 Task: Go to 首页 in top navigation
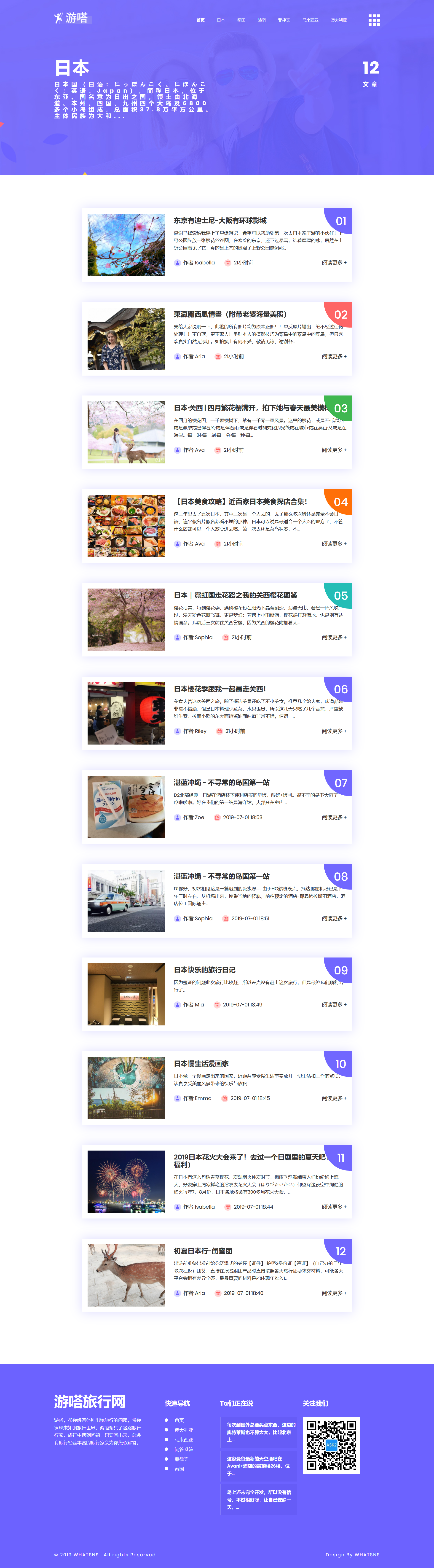(x=200, y=20)
